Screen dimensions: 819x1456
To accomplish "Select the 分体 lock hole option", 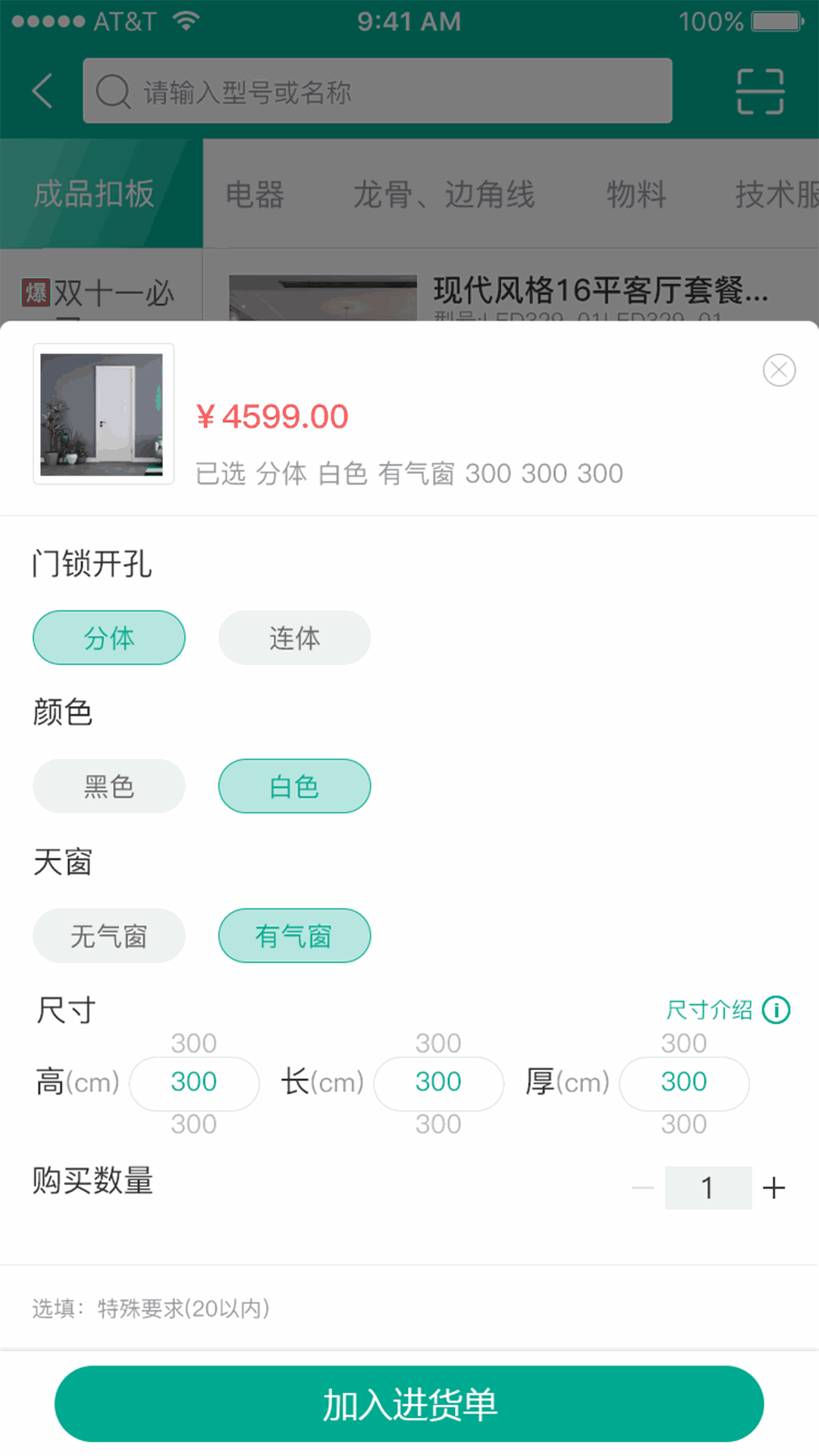I will [109, 638].
